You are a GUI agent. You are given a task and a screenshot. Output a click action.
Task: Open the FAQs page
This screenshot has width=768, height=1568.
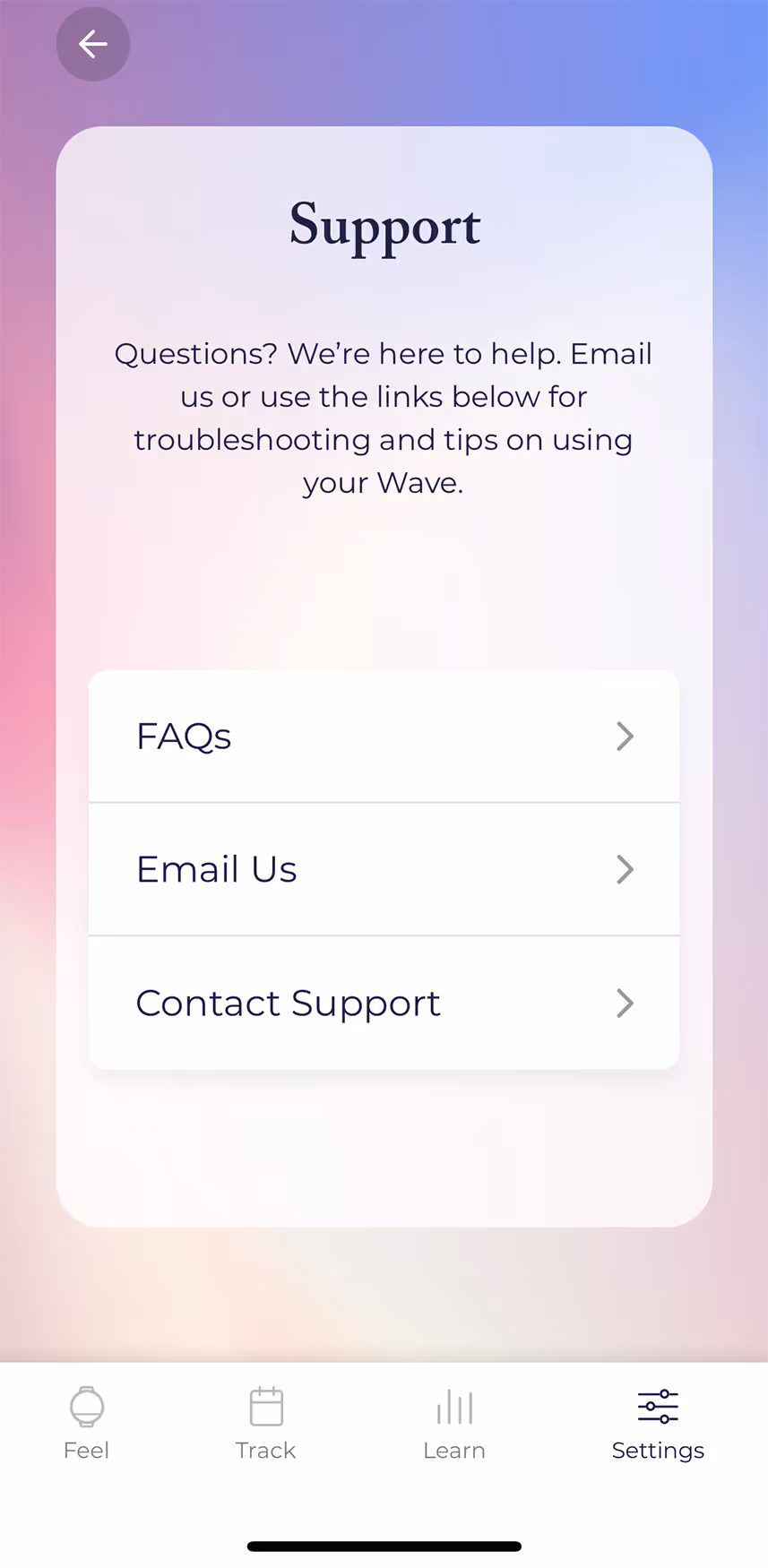(384, 736)
